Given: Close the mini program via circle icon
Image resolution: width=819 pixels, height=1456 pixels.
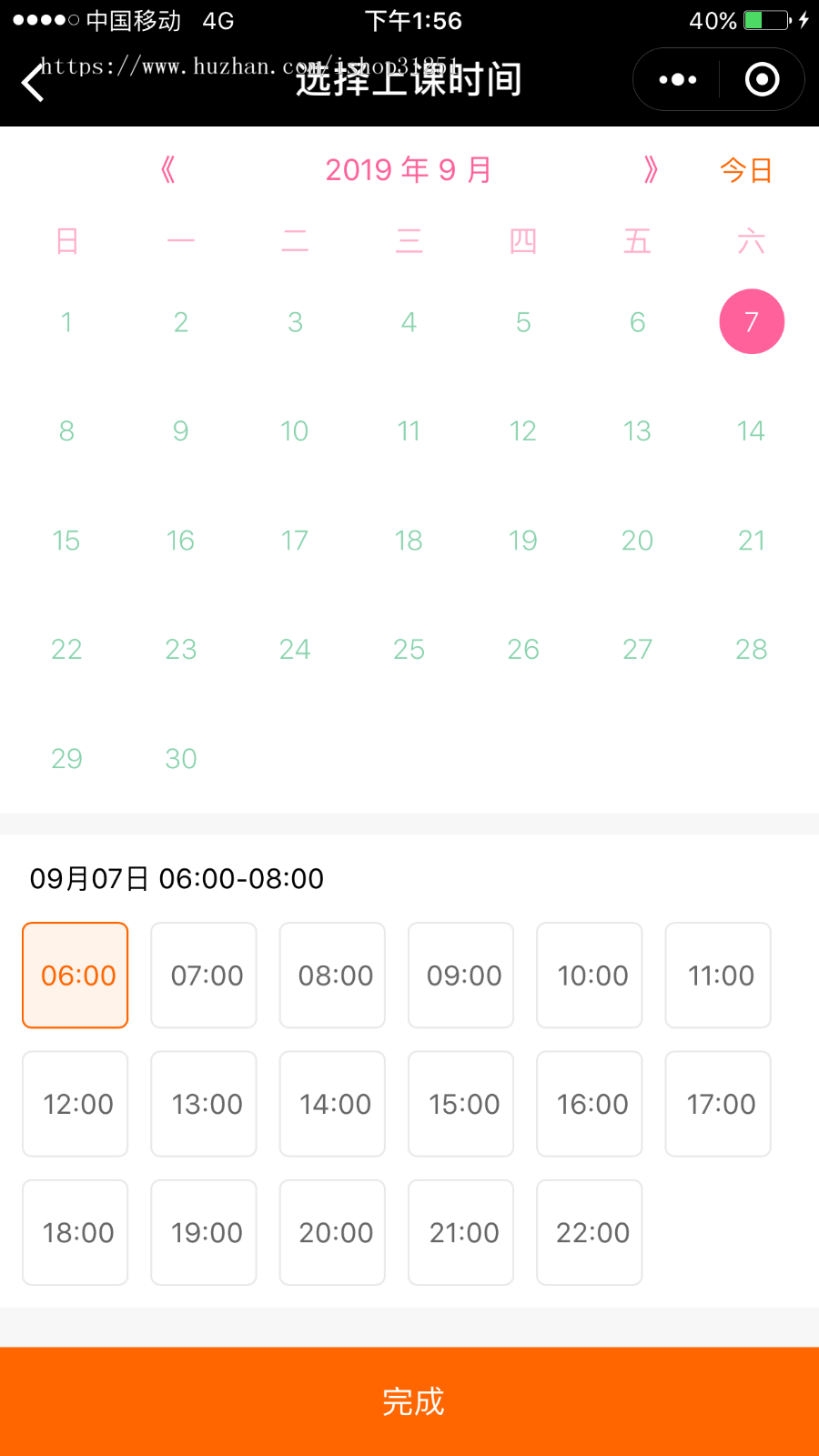Looking at the screenshot, I should coord(762,80).
